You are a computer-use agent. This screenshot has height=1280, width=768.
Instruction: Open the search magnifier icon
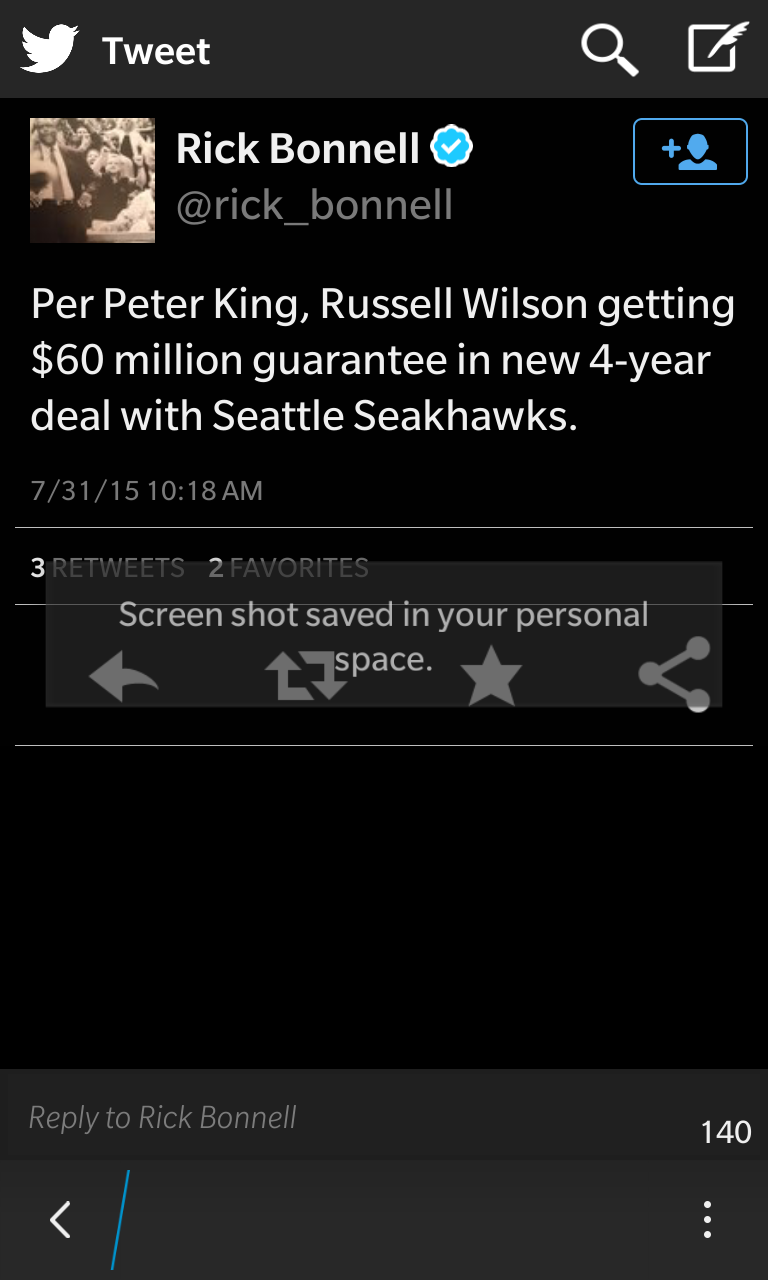pos(610,49)
